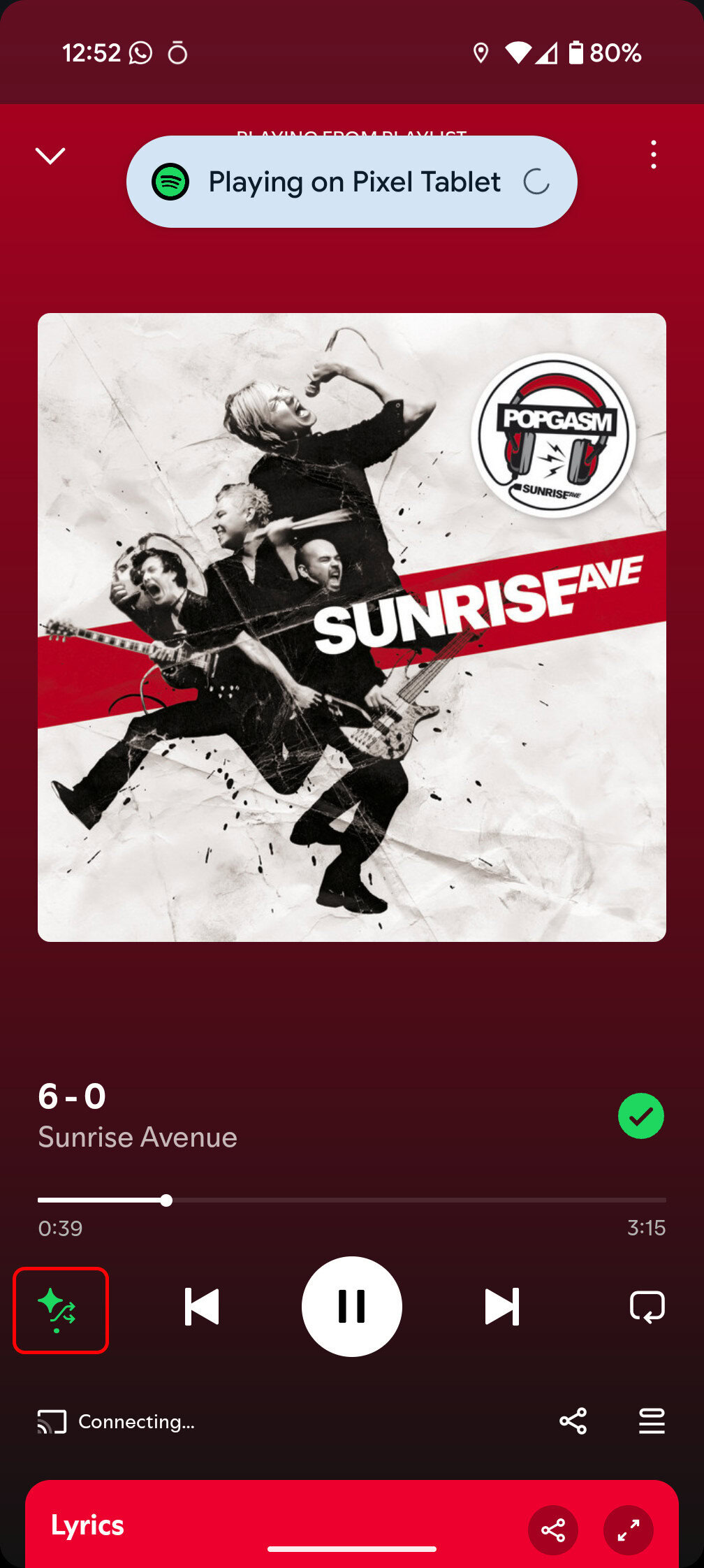Open the three-dot overflow menu
Viewport: 704px width, 1568px height.
coord(653,154)
